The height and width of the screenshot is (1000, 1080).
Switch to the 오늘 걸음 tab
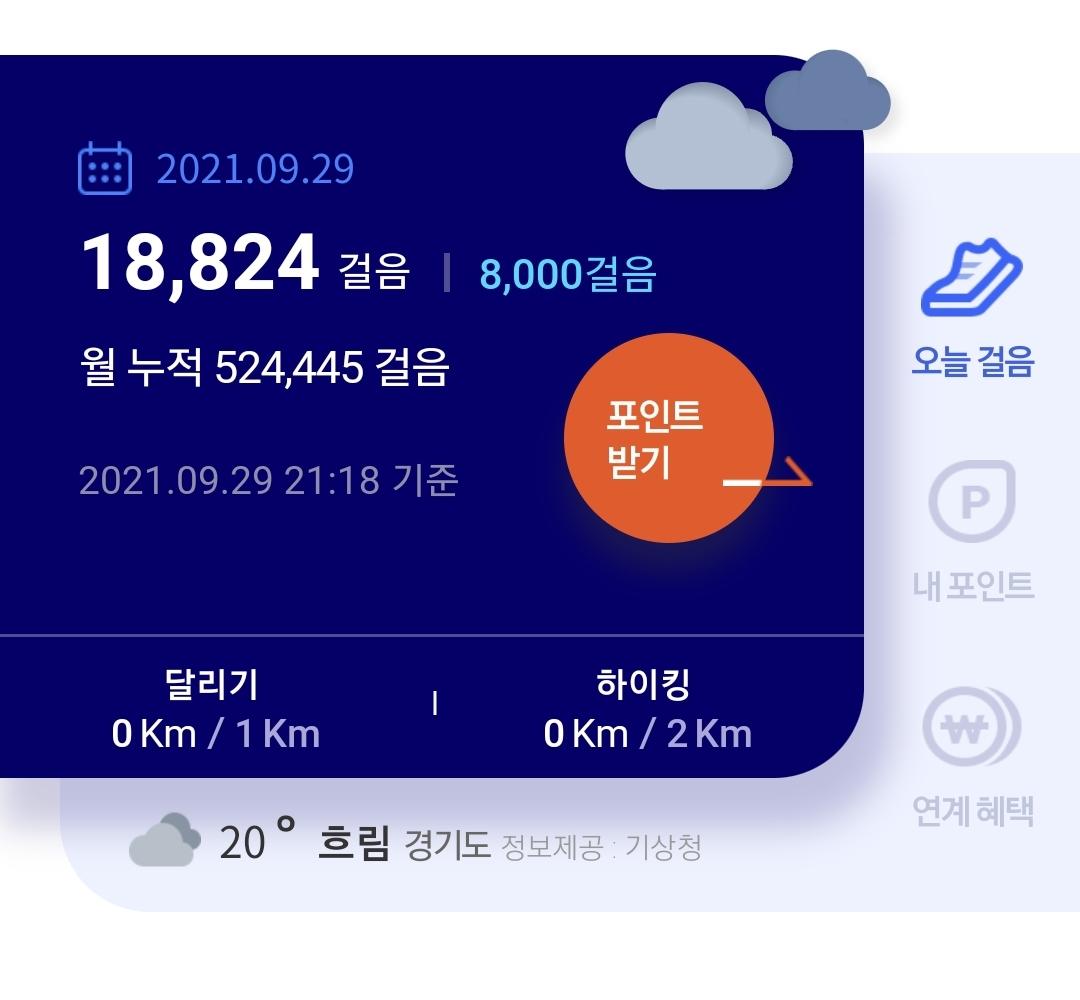[x=971, y=311]
